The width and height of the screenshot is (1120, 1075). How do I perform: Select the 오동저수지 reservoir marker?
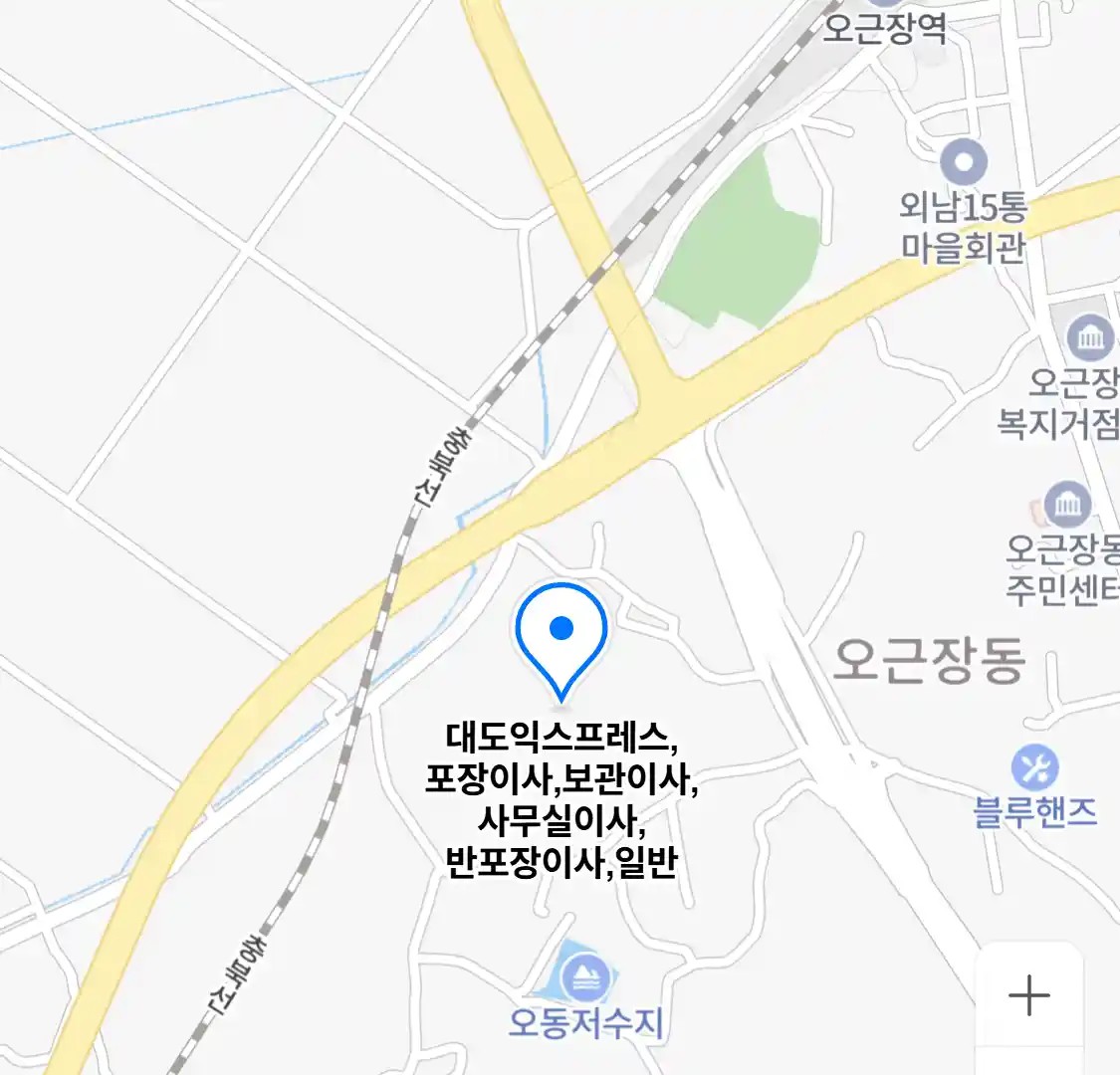pyautogui.click(x=585, y=978)
